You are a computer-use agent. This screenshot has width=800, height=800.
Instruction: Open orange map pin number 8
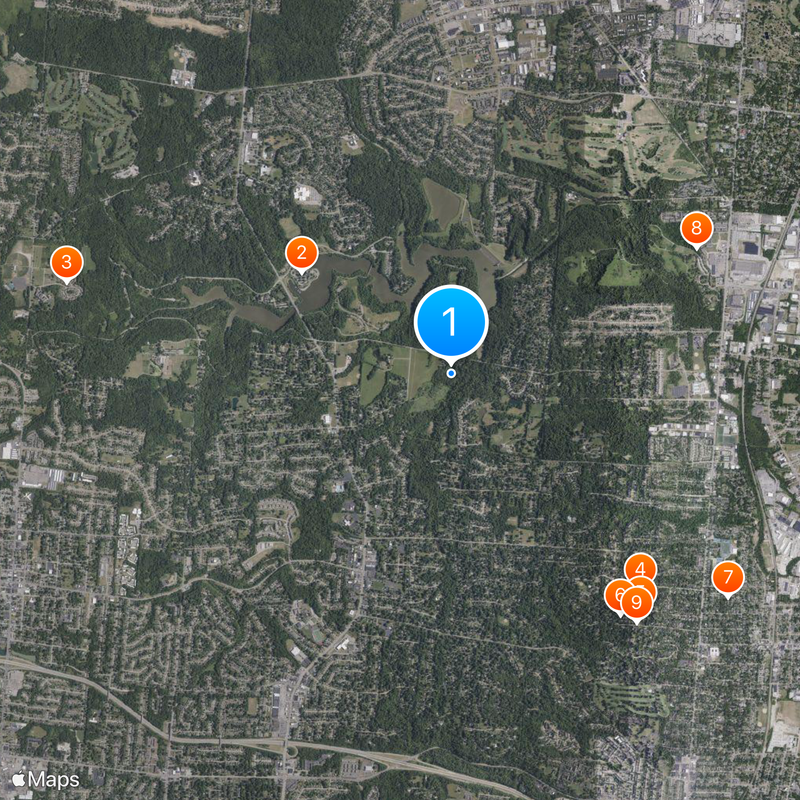(696, 228)
